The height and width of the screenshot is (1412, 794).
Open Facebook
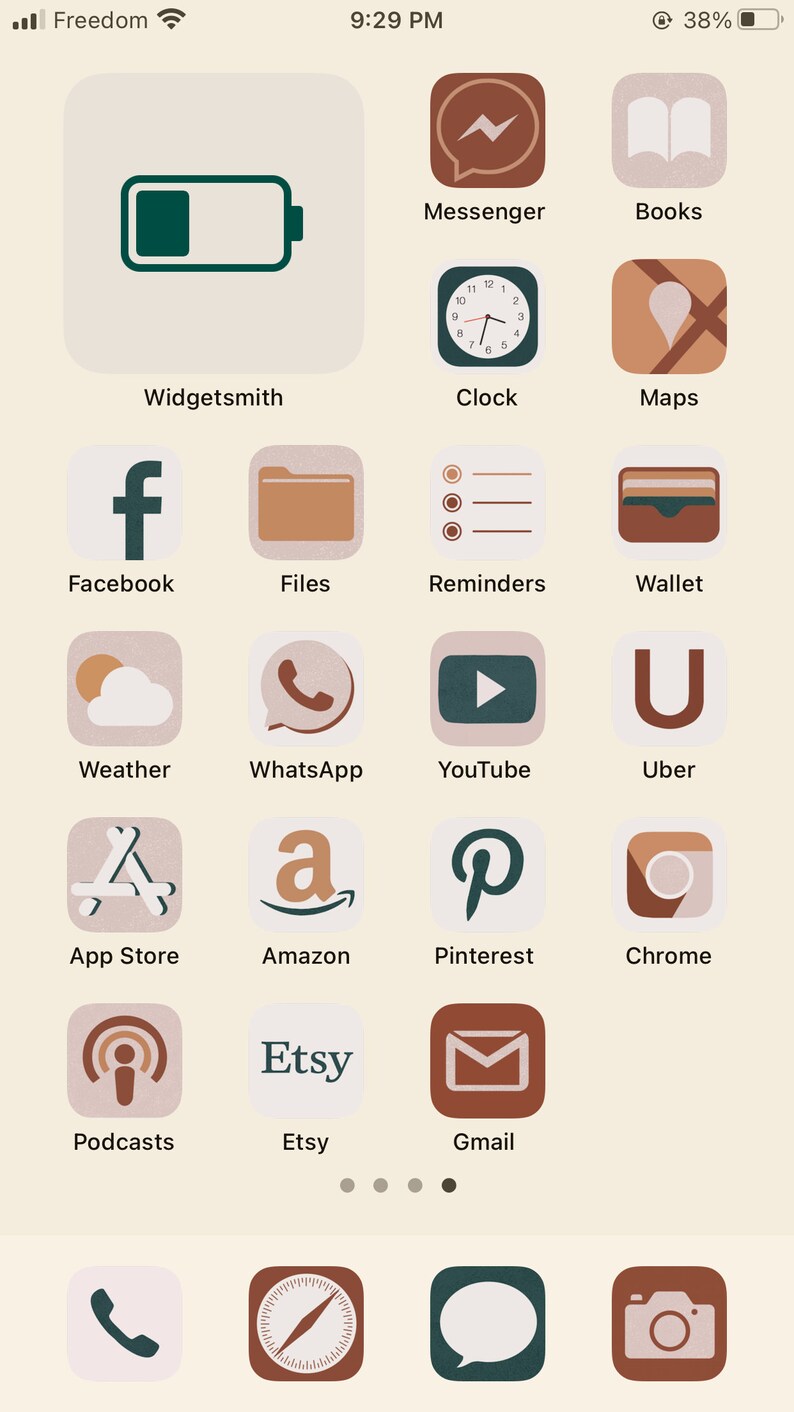tap(124, 502)
